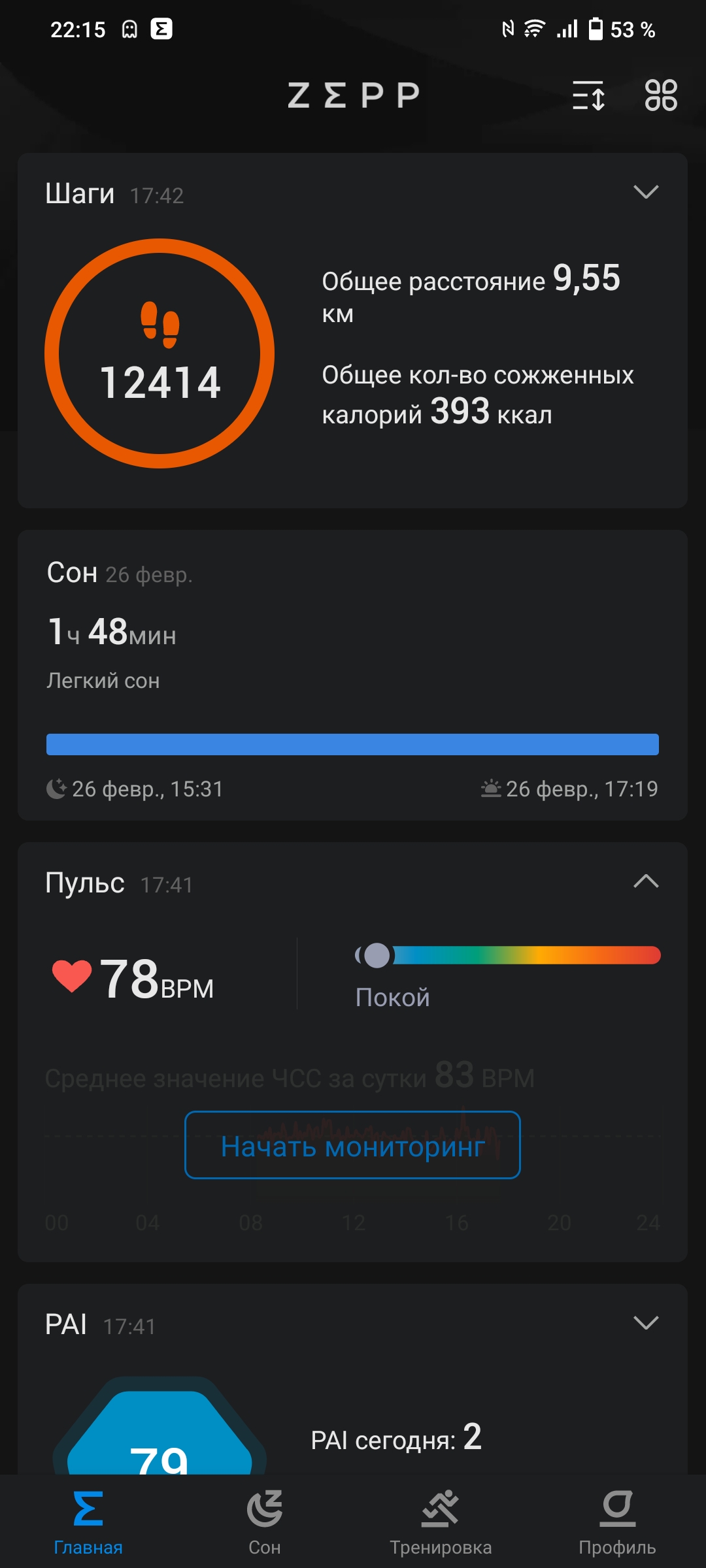Open the card sorting/edit icon
The image size is (706, 1568).
point(588,95)
